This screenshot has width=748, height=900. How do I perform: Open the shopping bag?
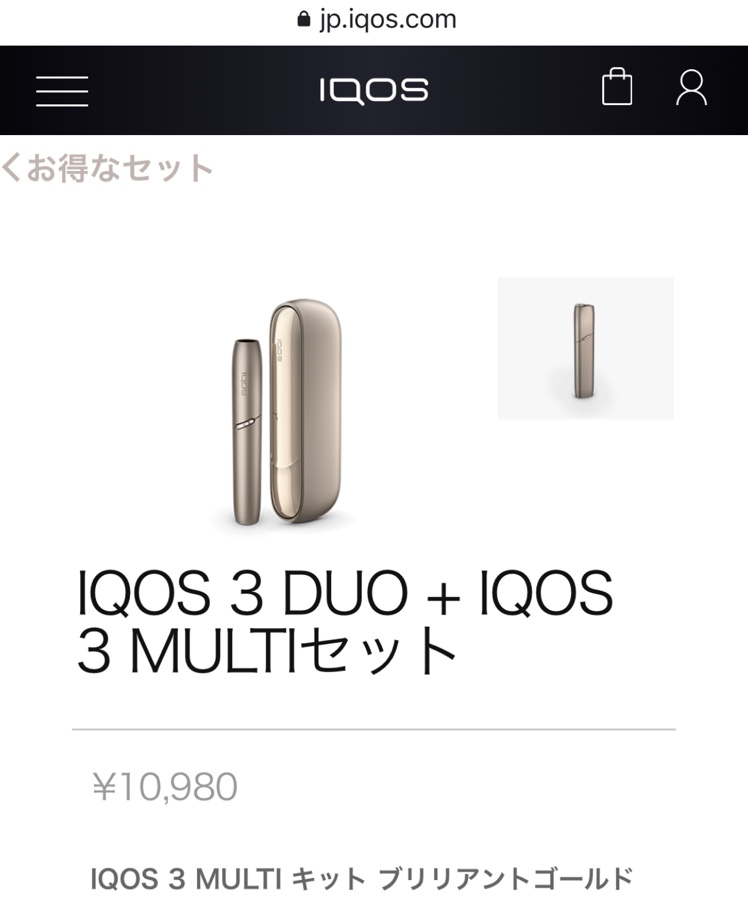[617, 88]
